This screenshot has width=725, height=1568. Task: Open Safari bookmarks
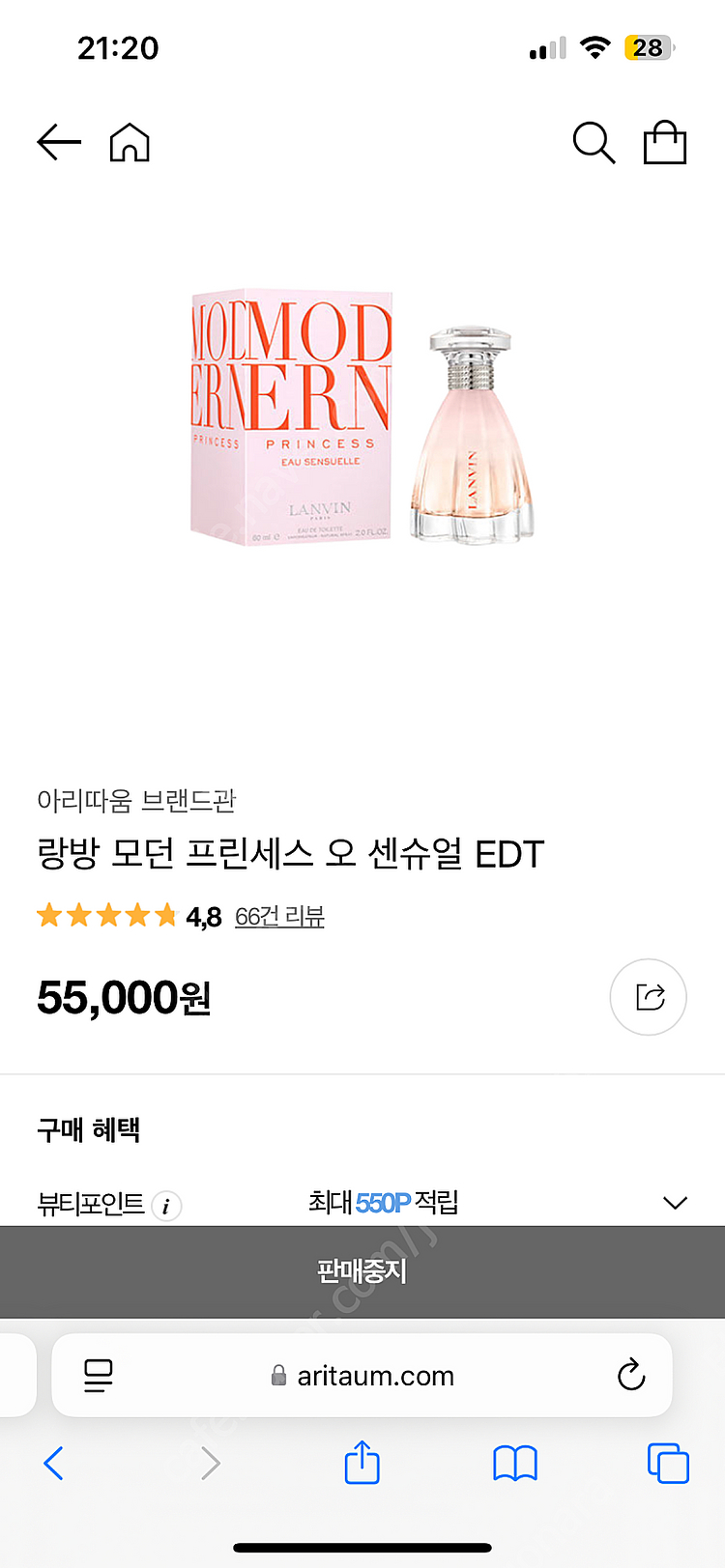coord(515,1464)
